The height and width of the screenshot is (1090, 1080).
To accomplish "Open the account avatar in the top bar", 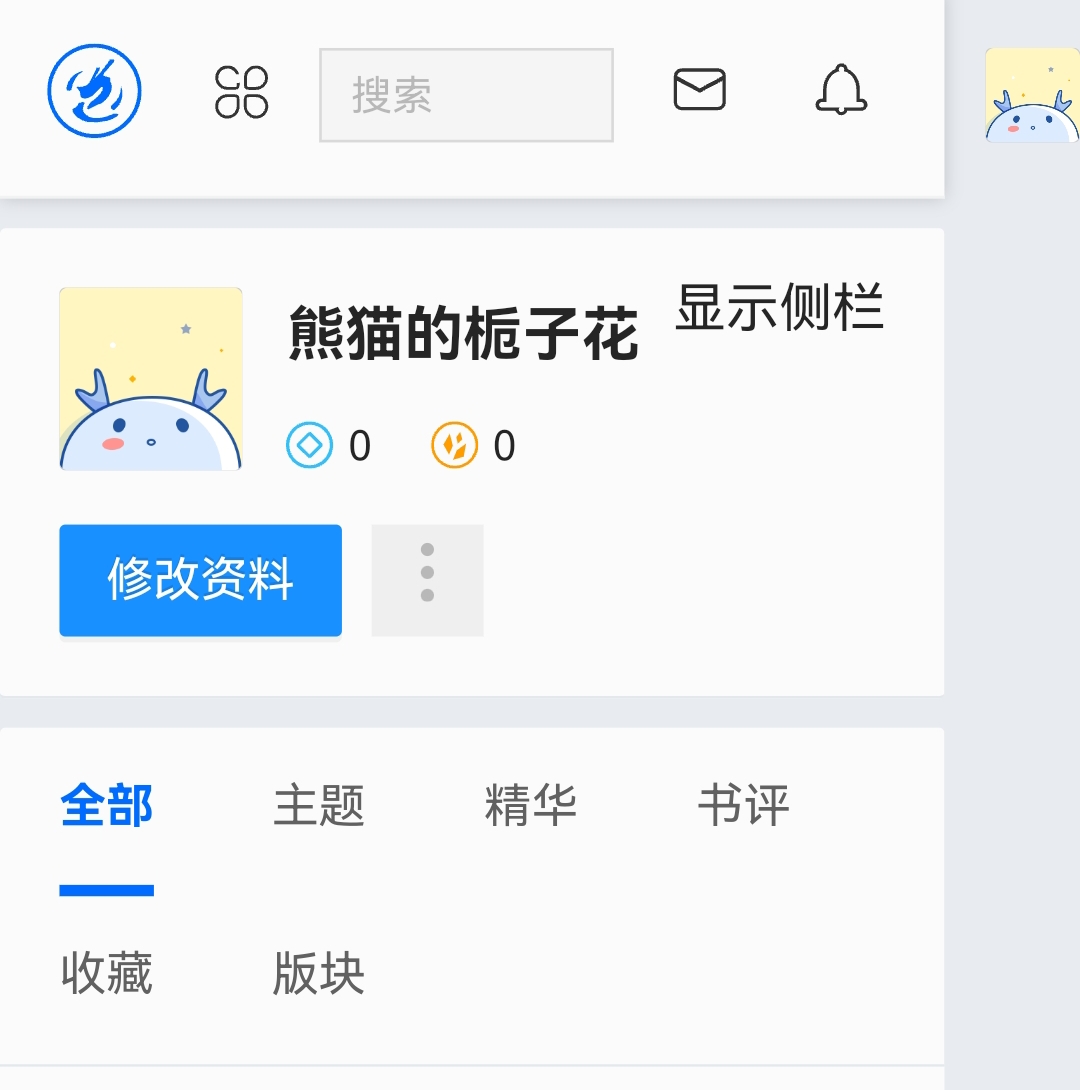I will [1032, 95].
